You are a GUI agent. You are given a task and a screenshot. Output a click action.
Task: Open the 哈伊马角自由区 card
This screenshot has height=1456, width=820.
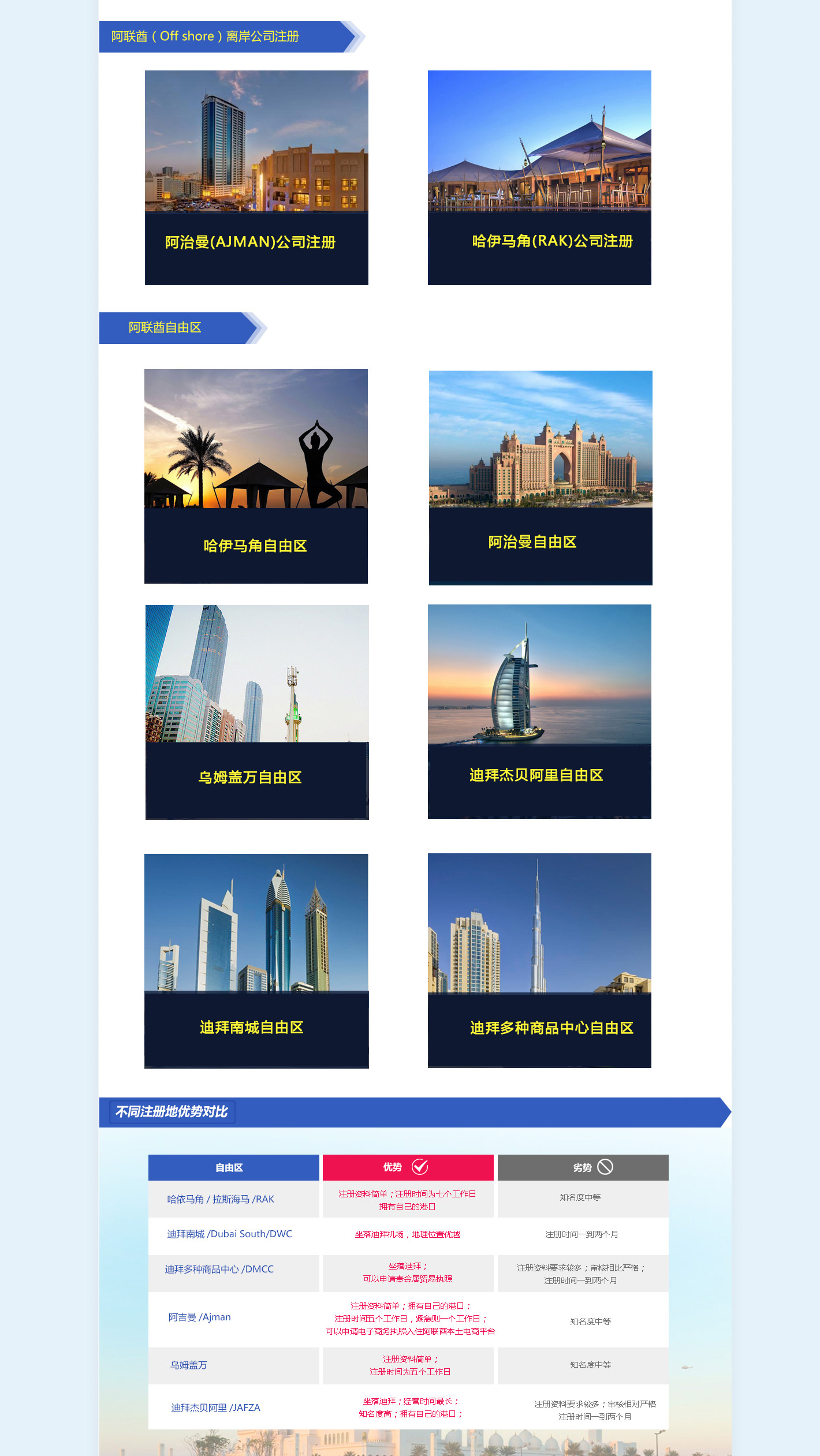point(256,476)
